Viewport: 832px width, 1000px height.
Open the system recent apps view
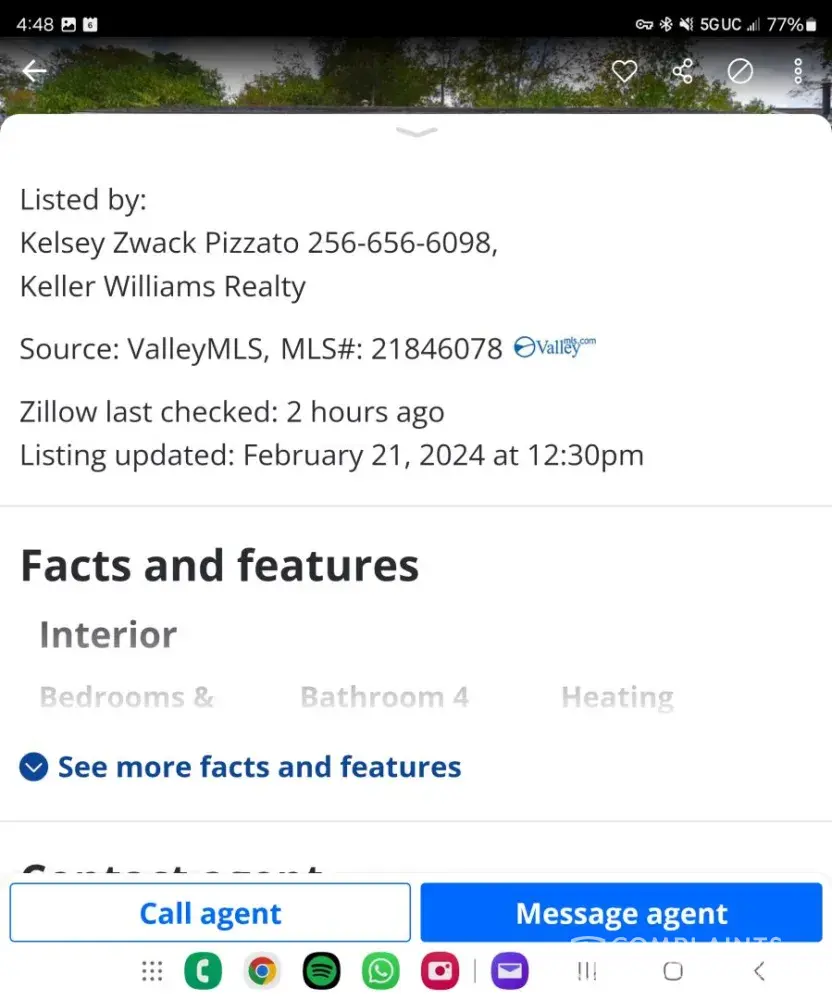coord(587,971)
